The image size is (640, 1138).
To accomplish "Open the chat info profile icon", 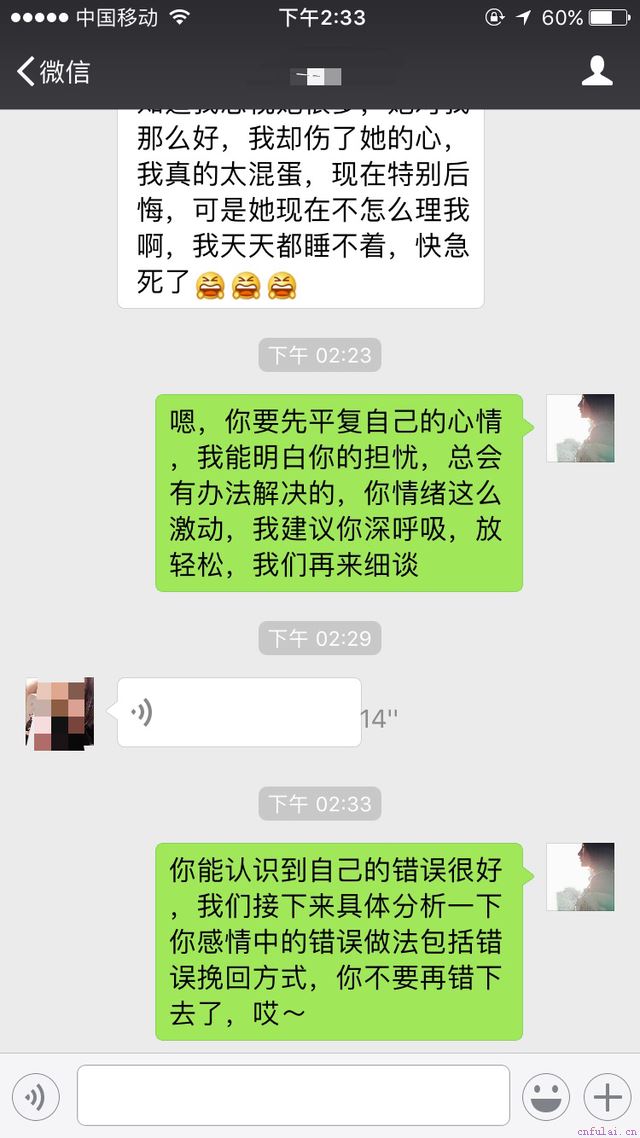I will 597,71.
